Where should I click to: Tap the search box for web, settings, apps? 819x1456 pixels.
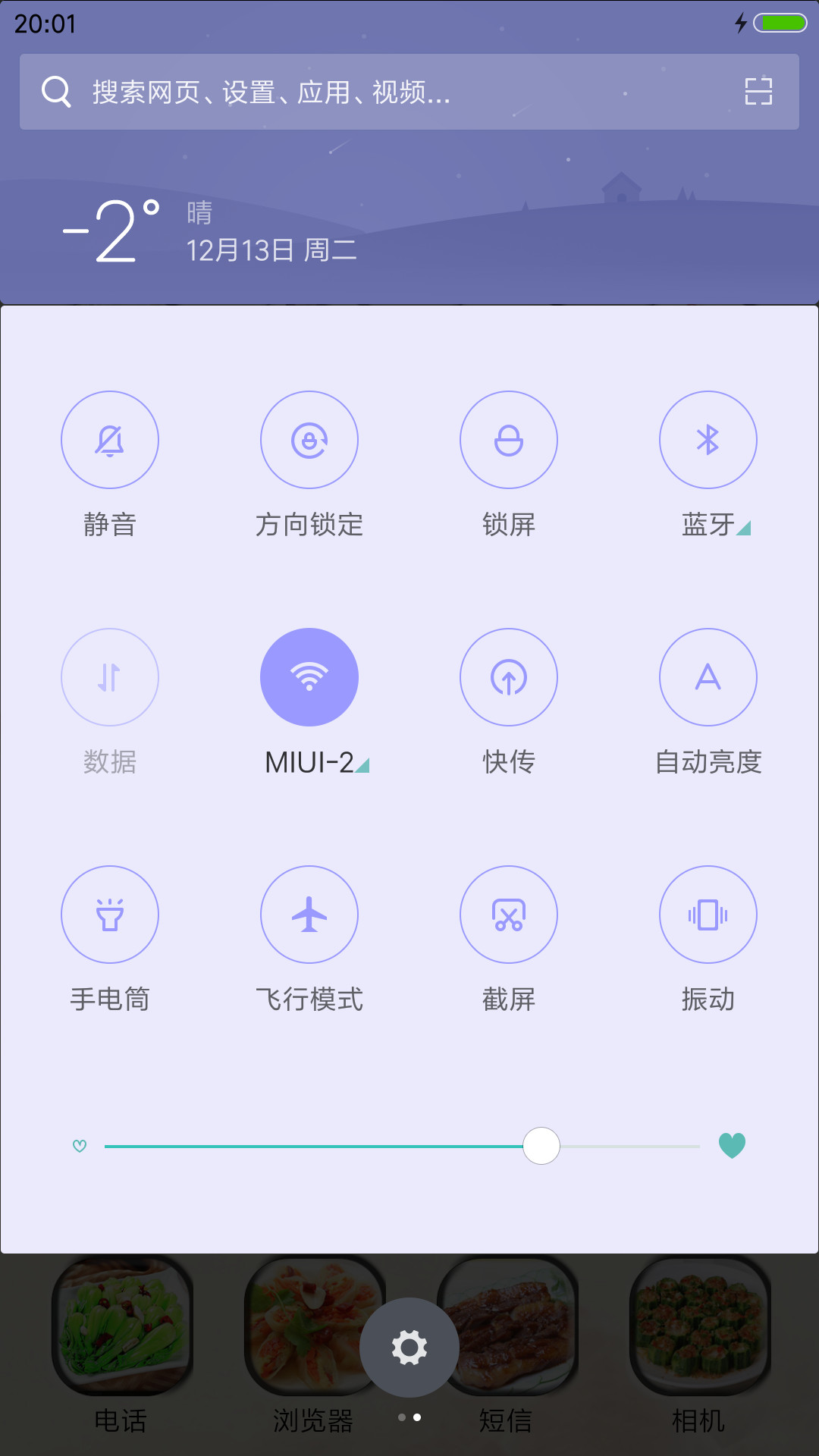point(409,92)
